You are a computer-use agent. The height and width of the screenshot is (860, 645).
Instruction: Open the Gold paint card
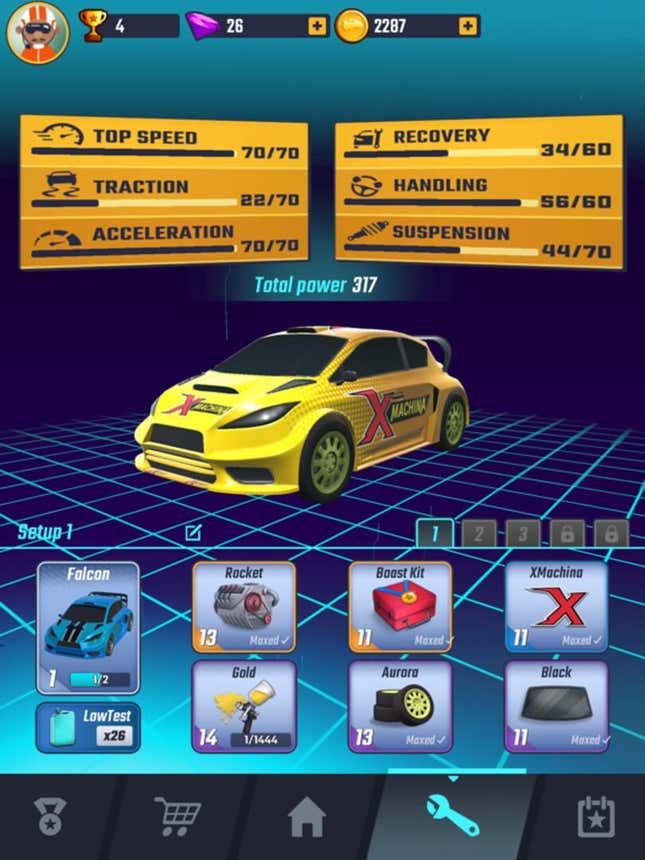[x=244, y=706]
